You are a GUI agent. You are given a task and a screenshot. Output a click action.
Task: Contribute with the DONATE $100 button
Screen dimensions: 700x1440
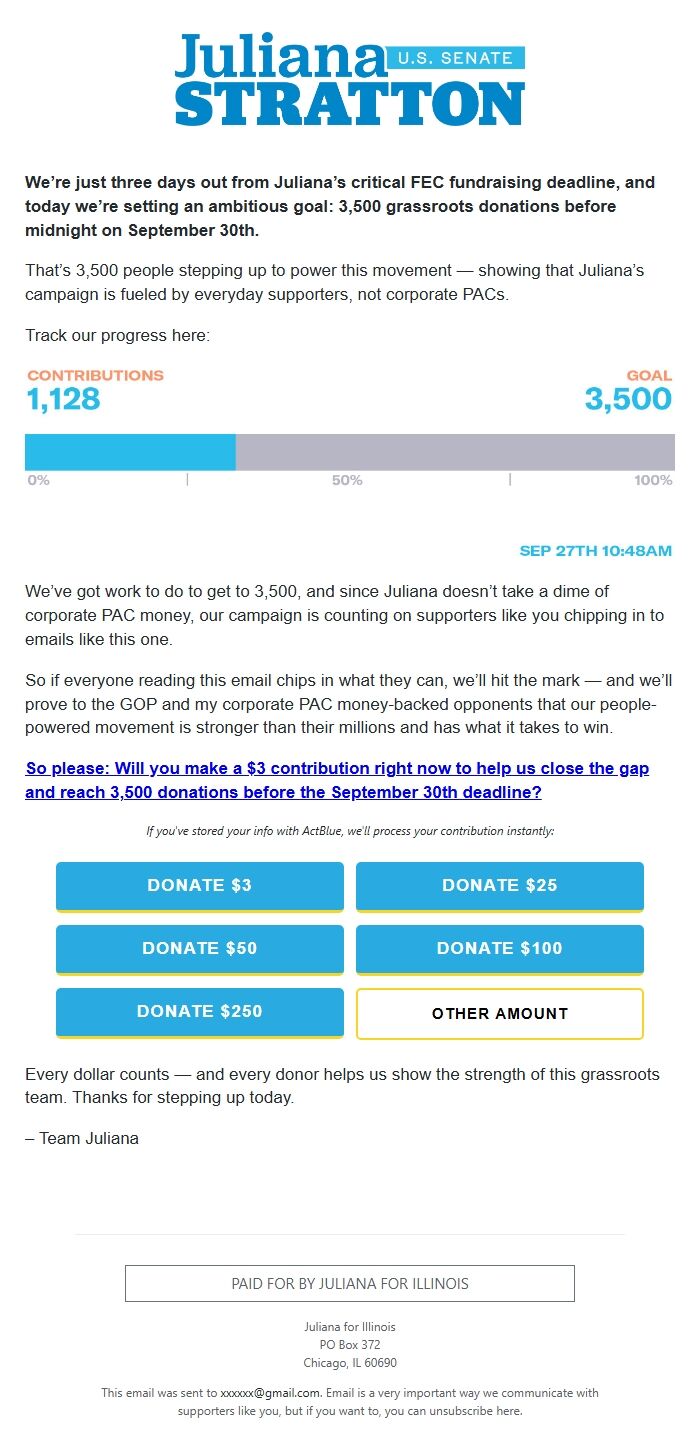pos(500,949)
